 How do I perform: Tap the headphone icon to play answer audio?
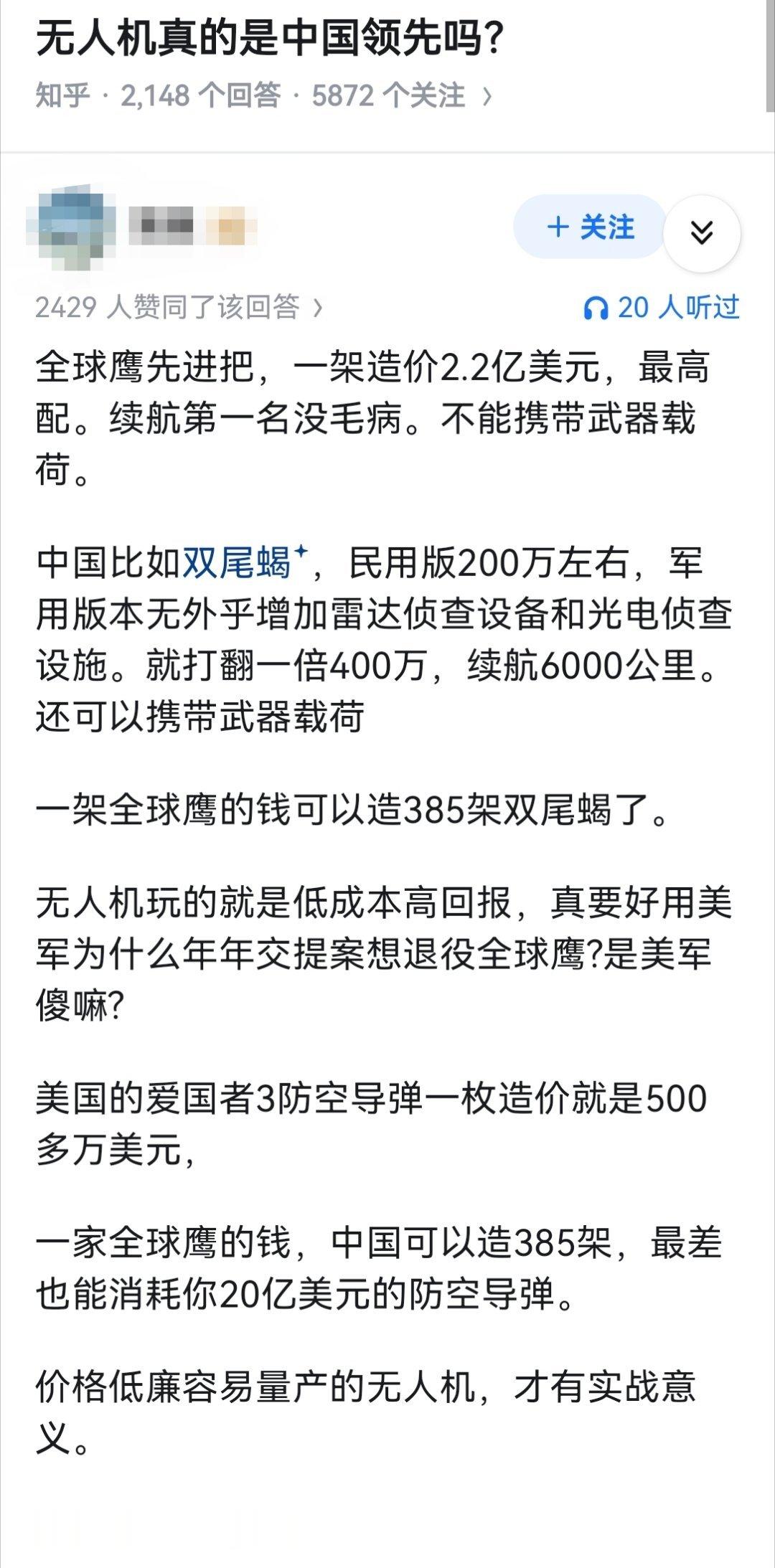pos(596,306)
